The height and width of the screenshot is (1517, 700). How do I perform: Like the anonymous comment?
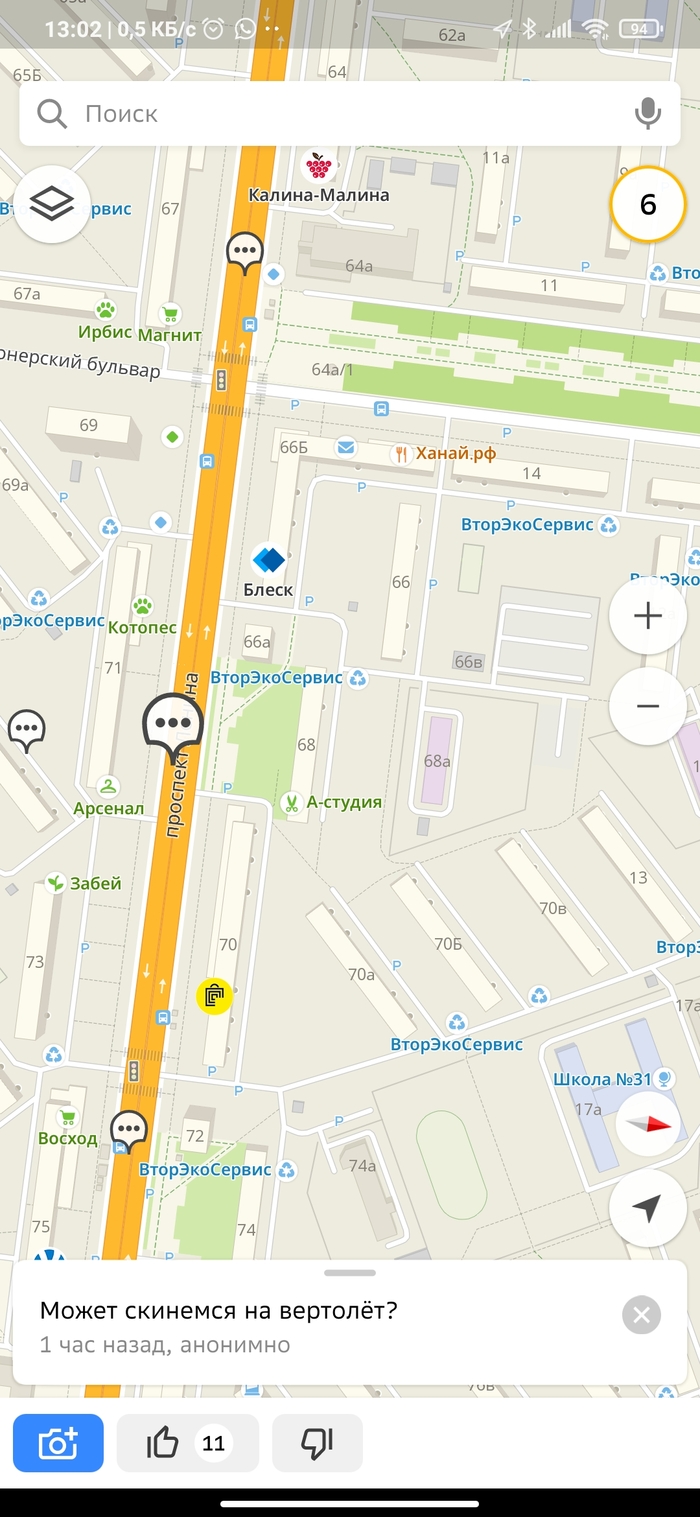pos(187,1443)
